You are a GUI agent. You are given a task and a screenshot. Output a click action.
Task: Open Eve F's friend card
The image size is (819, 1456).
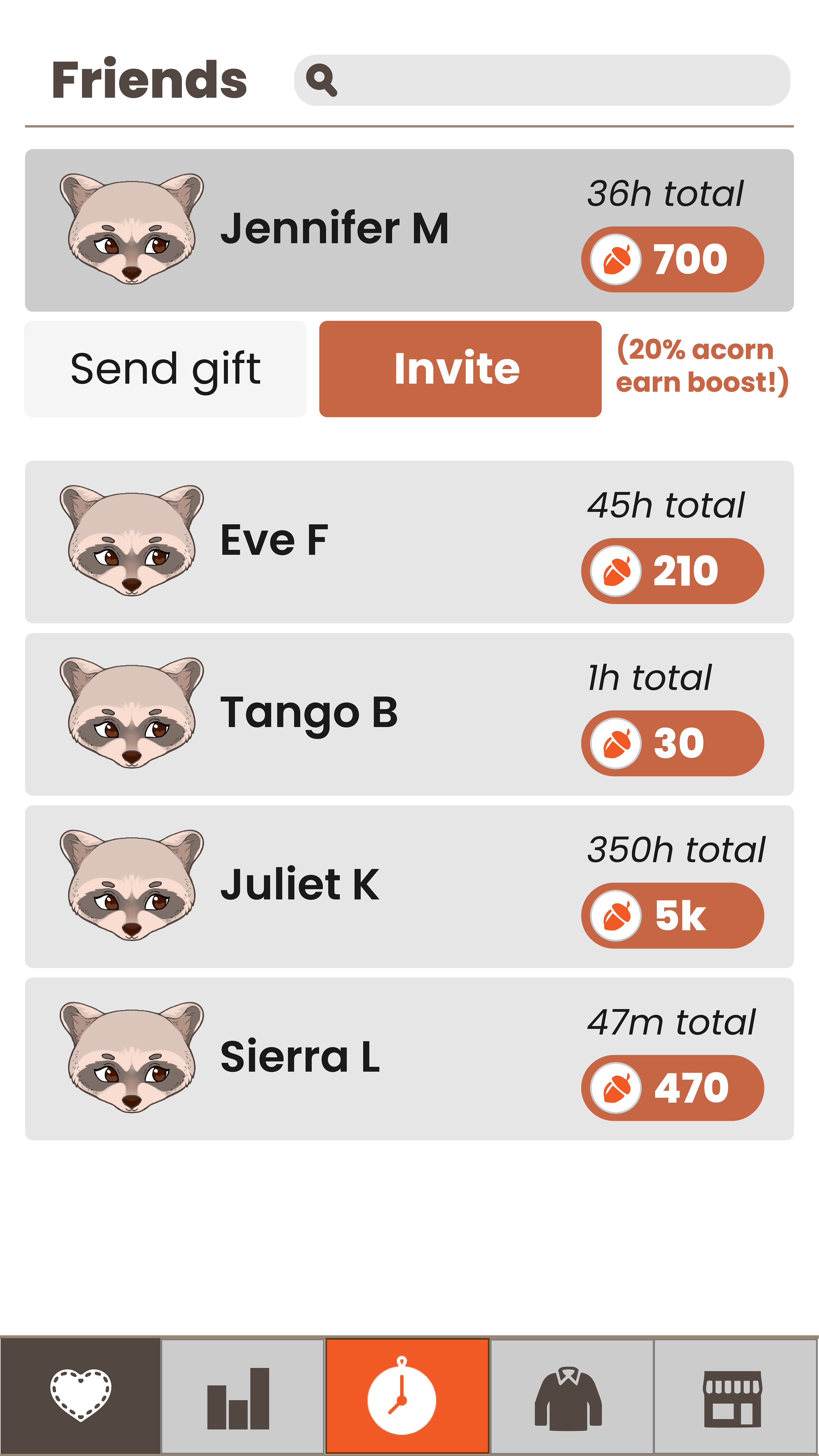coord(409,542)
